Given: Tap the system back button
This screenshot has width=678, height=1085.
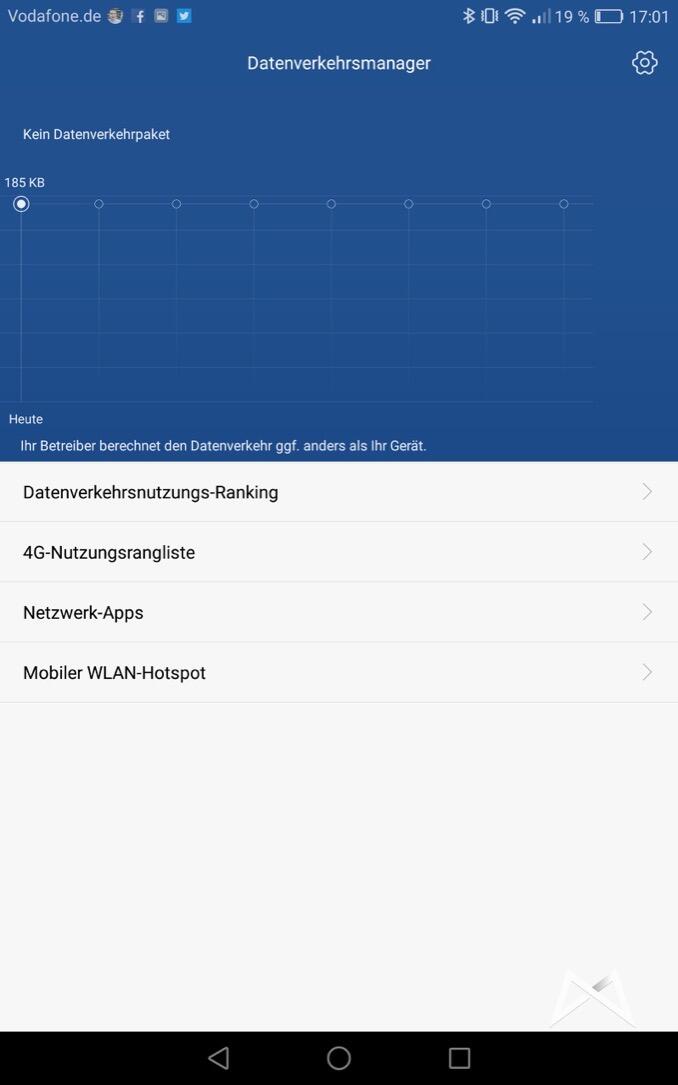Looking at the screenshot, I should point(219,1057).
